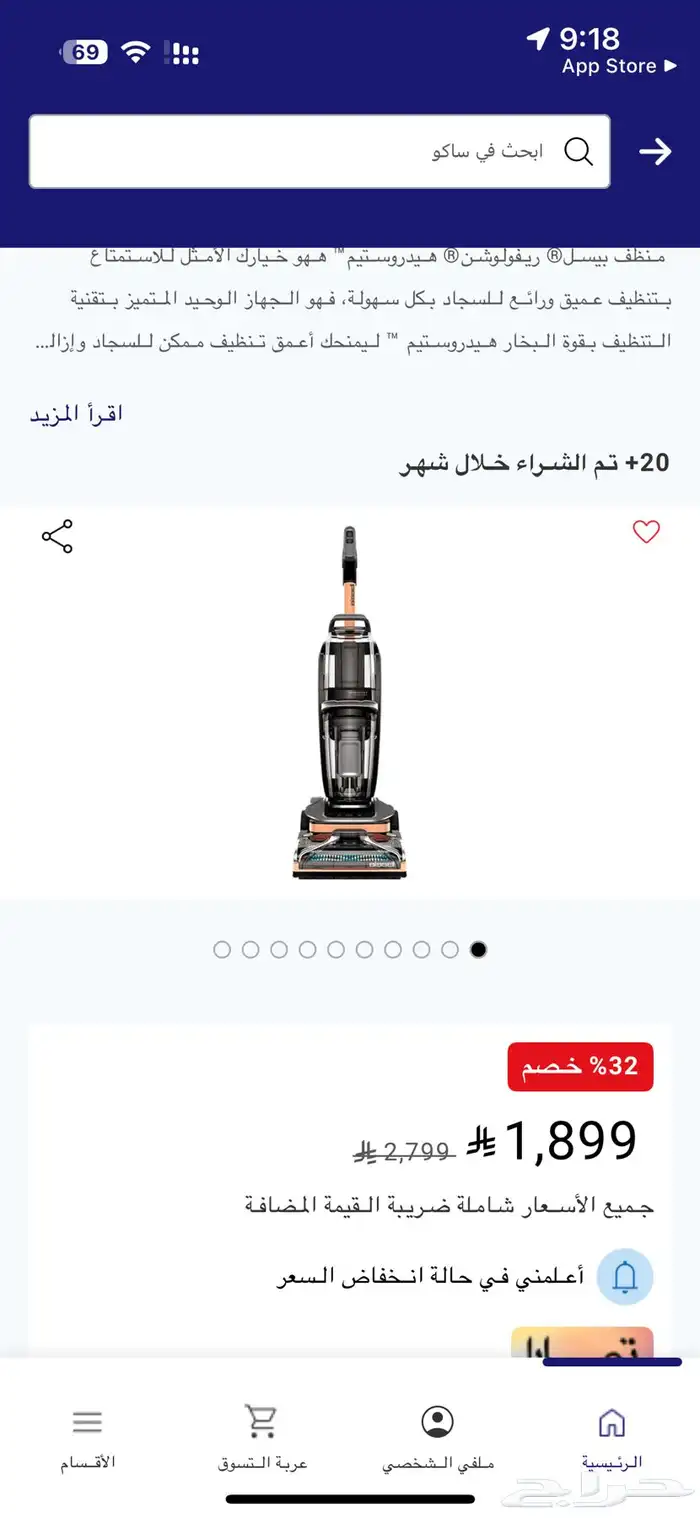Add the product to favorites with heart
The height and width of the screenshot is (1518, 700).
coord(646,532)
